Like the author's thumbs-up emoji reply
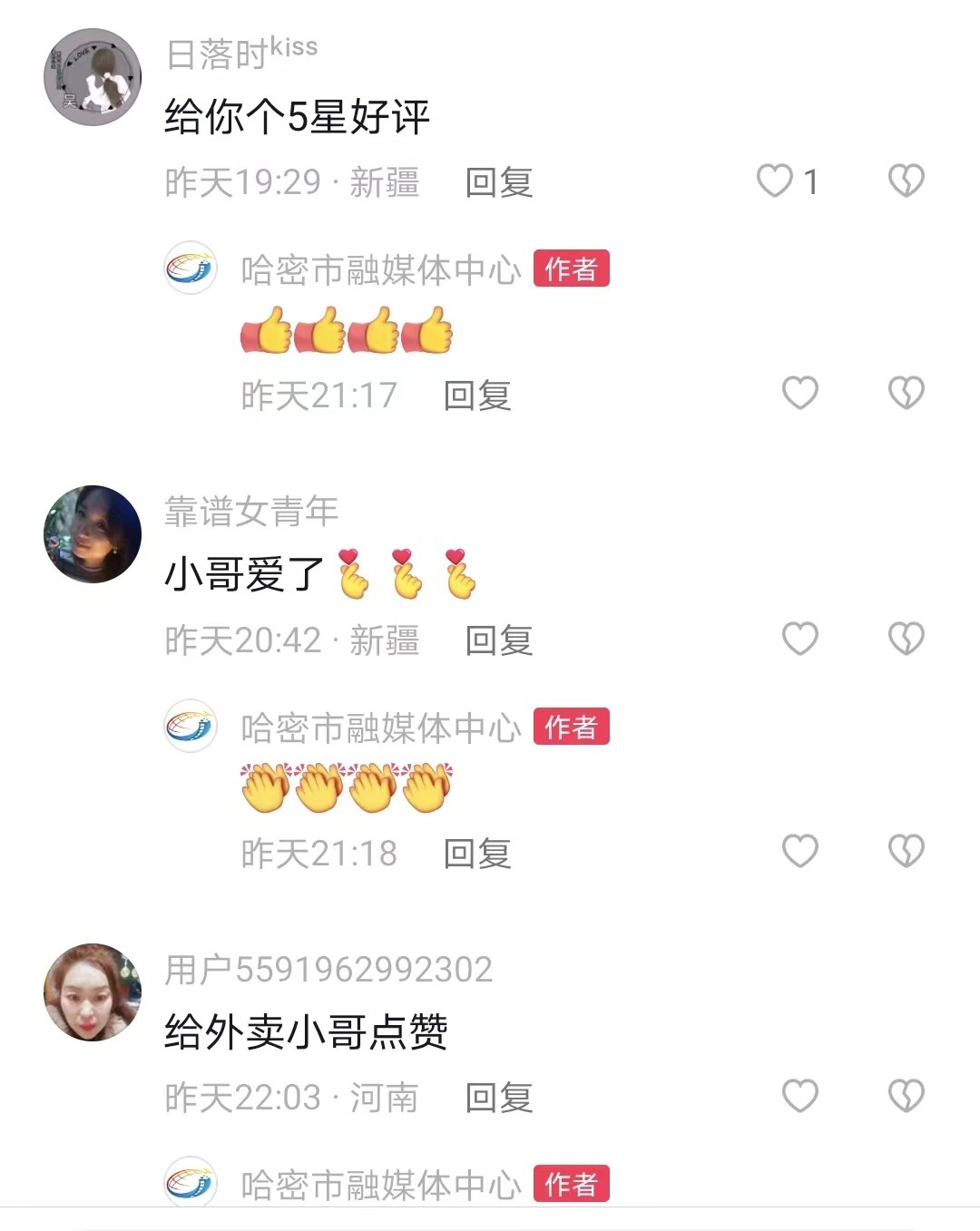The height and width of the screenshot is (1231, 980). [800, 394]
